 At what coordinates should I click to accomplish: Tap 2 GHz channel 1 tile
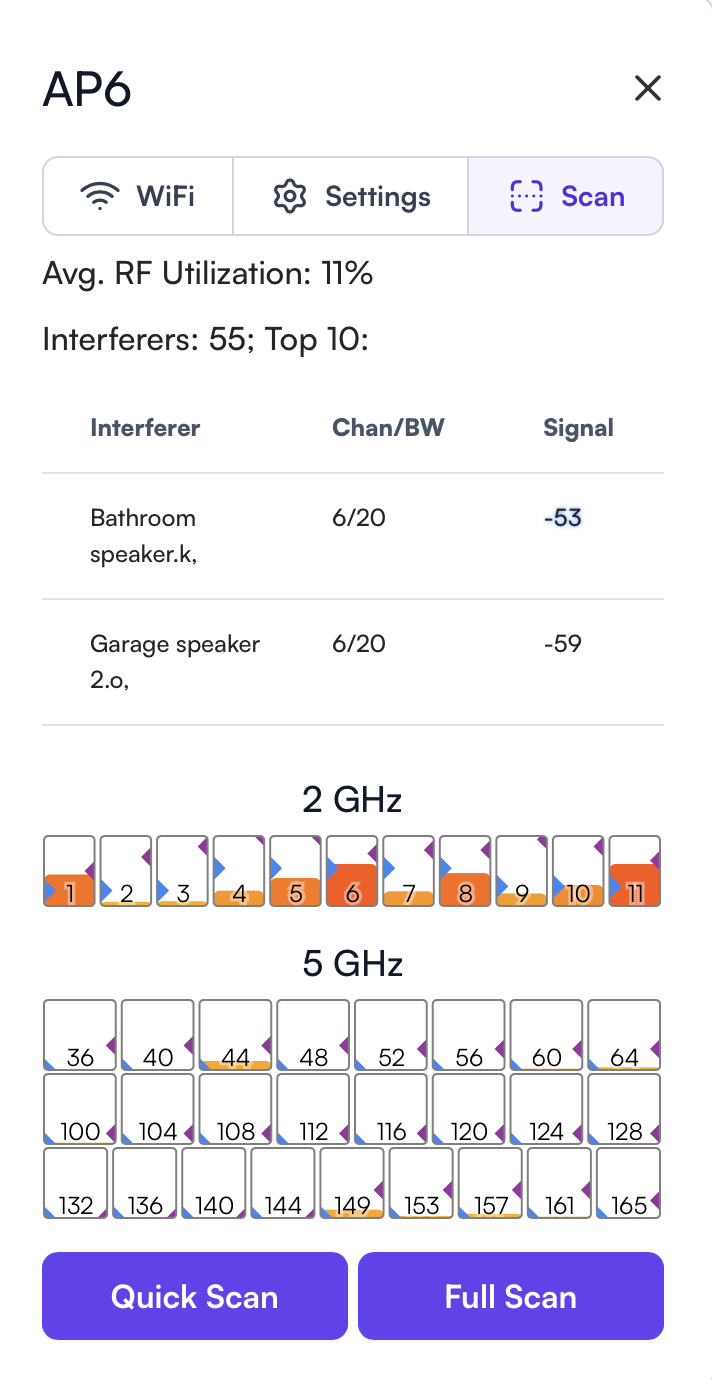pos(69,871)
